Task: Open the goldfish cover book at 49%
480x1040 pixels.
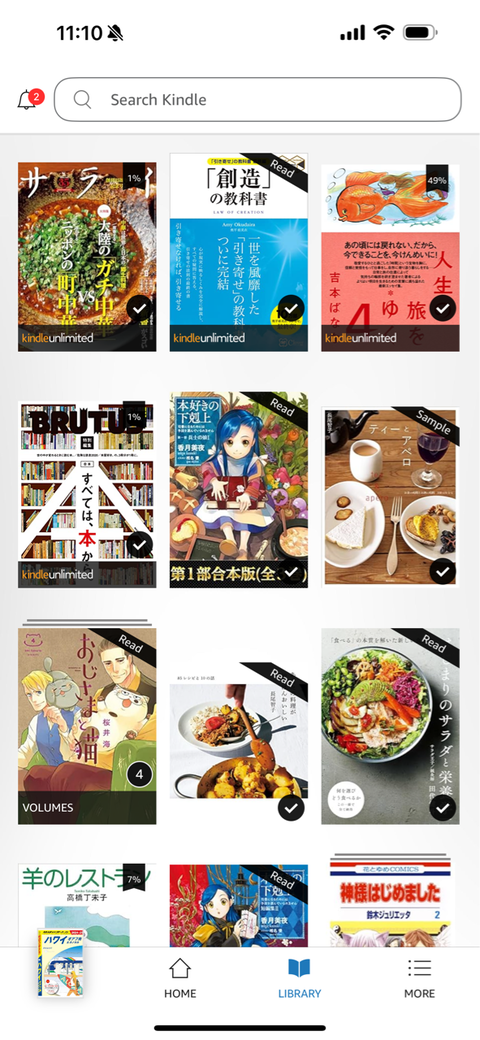Action: 390,258
